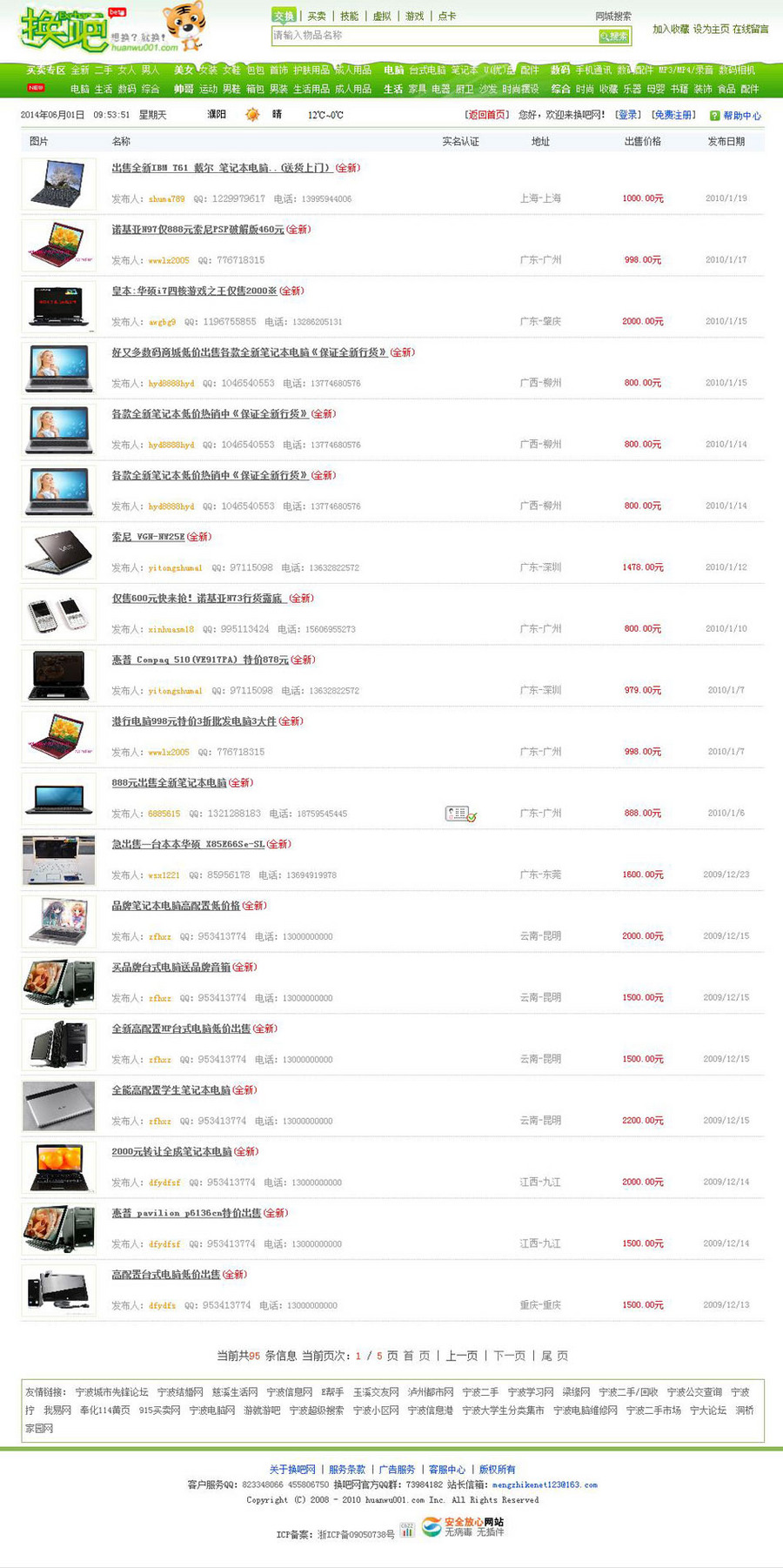Open the listing 索尼 VGN-NW25E
783x1568 pixels.
(x=148, y=537)
